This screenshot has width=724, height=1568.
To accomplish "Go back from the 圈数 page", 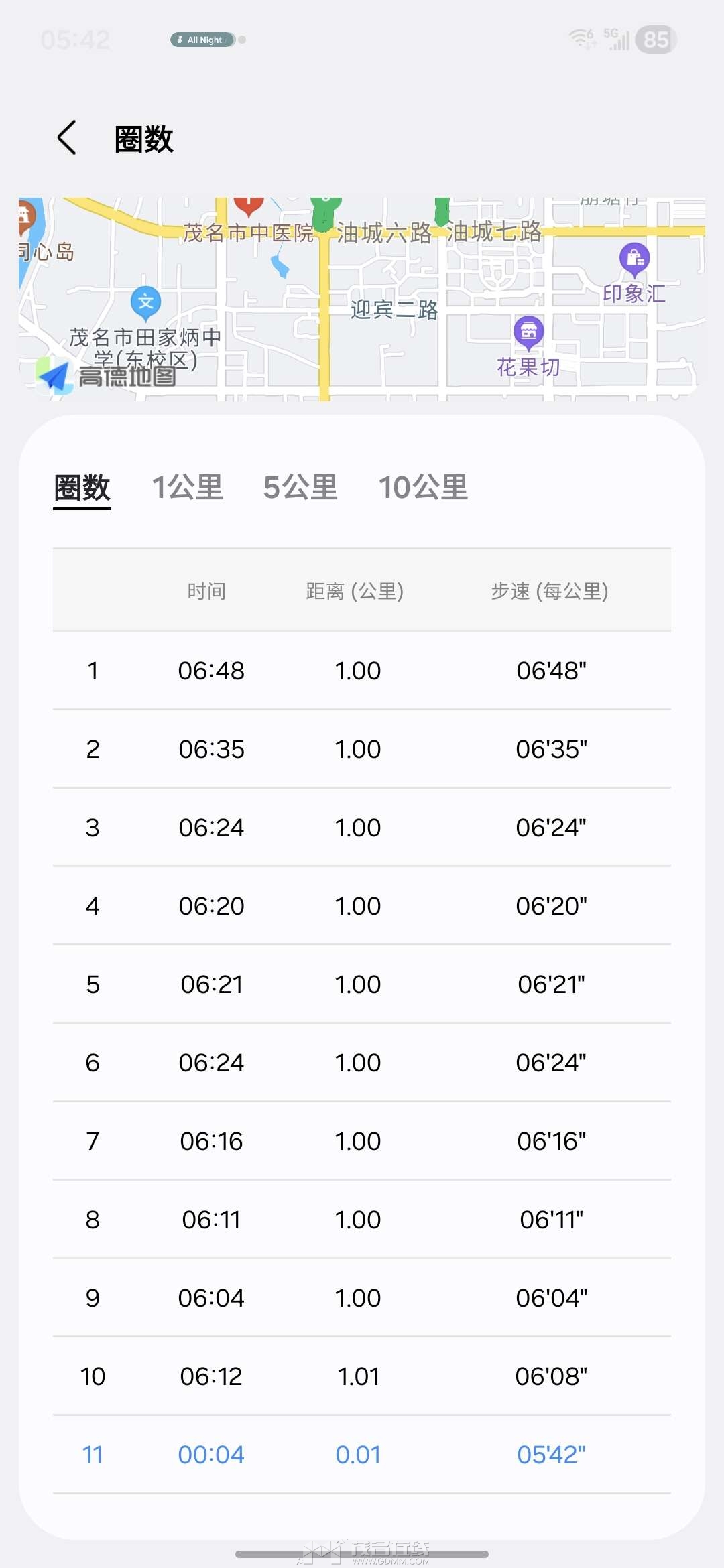I will 67,138.
